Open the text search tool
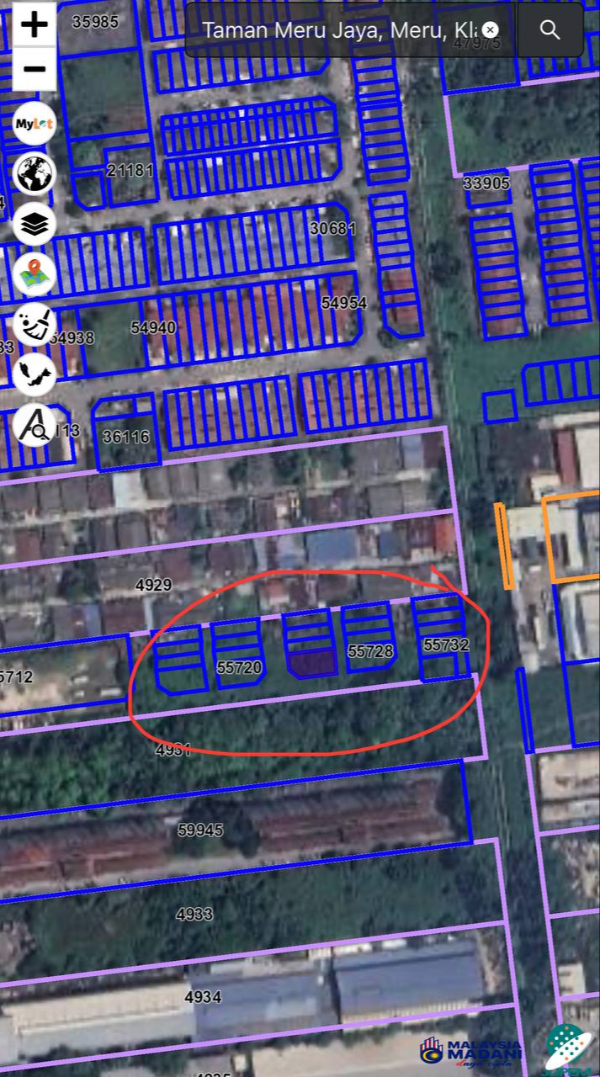Viewport: 600px width, 1077px height. point(34,426)
